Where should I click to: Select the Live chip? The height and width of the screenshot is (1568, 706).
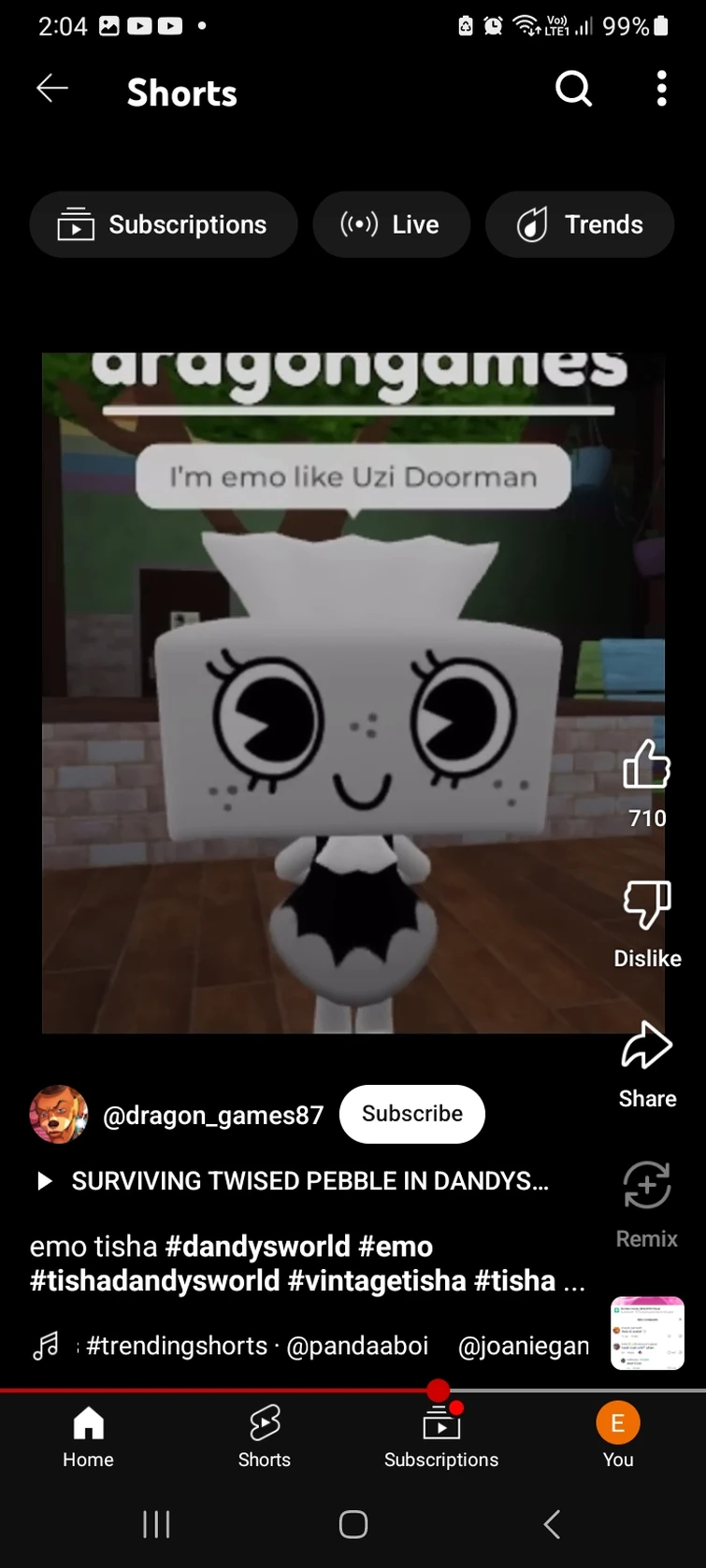(x=391, y=224)
